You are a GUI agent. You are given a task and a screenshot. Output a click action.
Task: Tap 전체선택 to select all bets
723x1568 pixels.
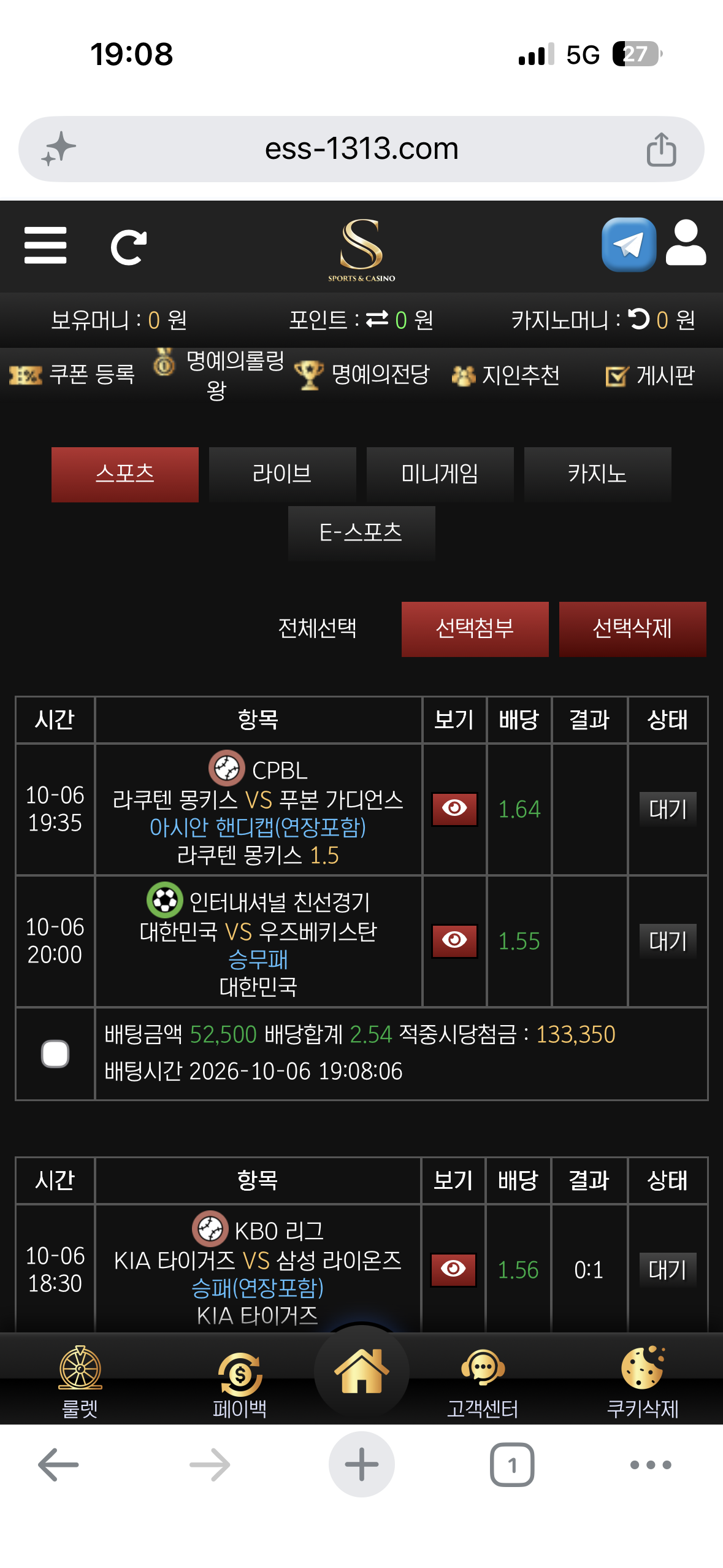(317, 628)
